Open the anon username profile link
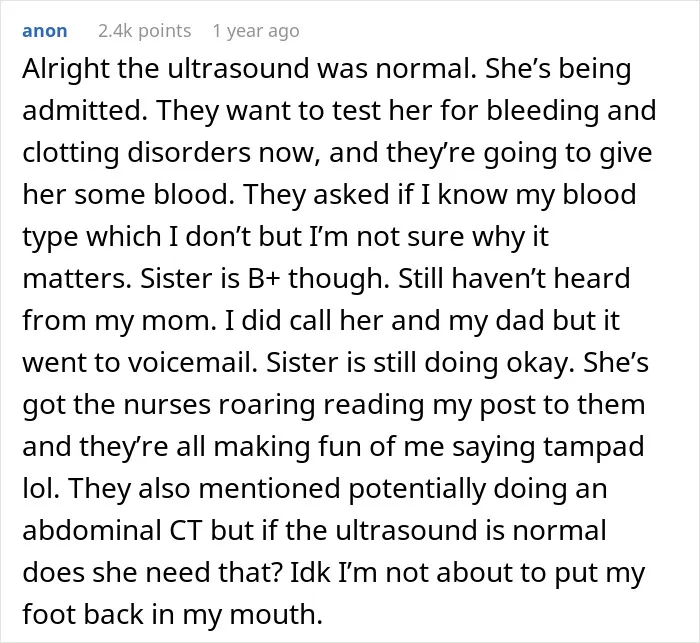The image size is (700, 643). point(45,31)
